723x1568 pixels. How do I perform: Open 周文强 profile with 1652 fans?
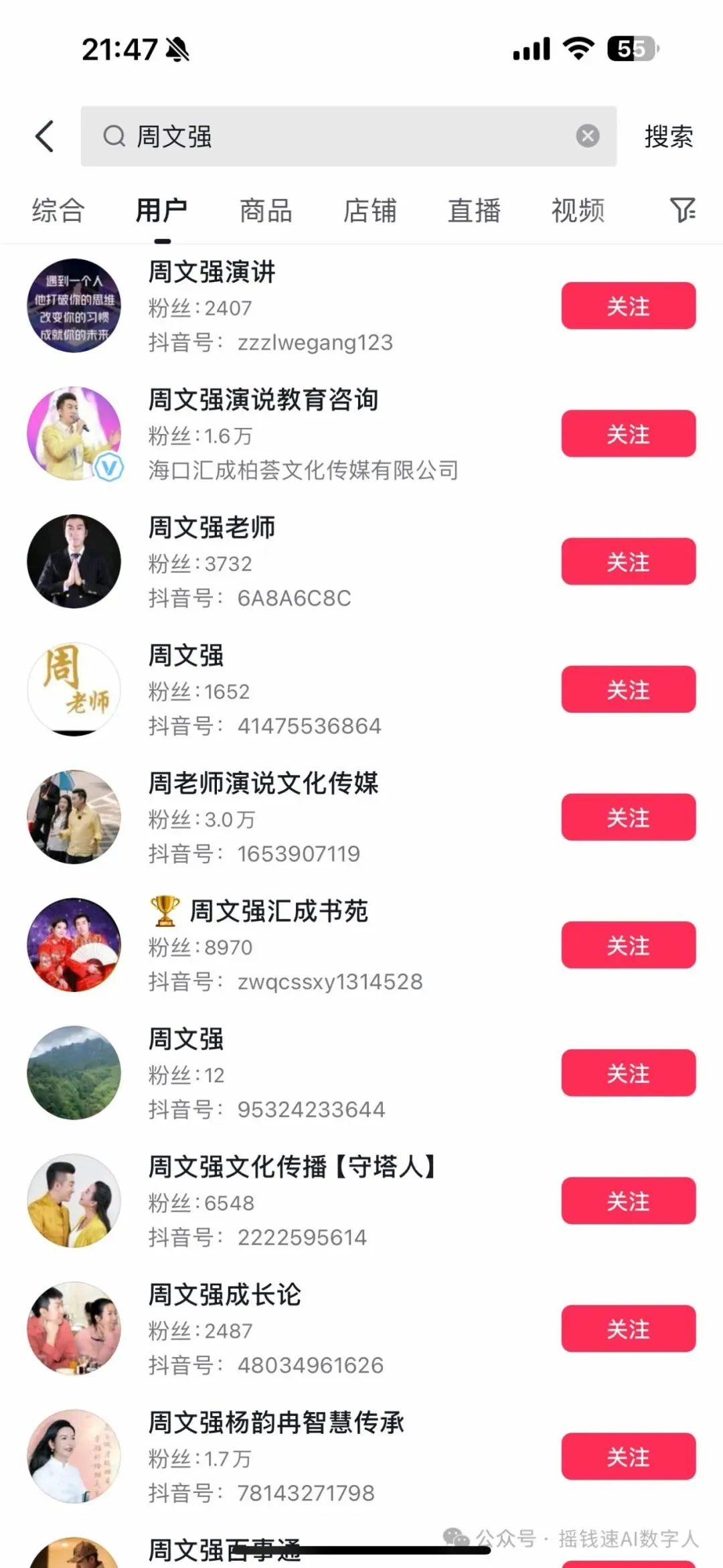point(186,656)
